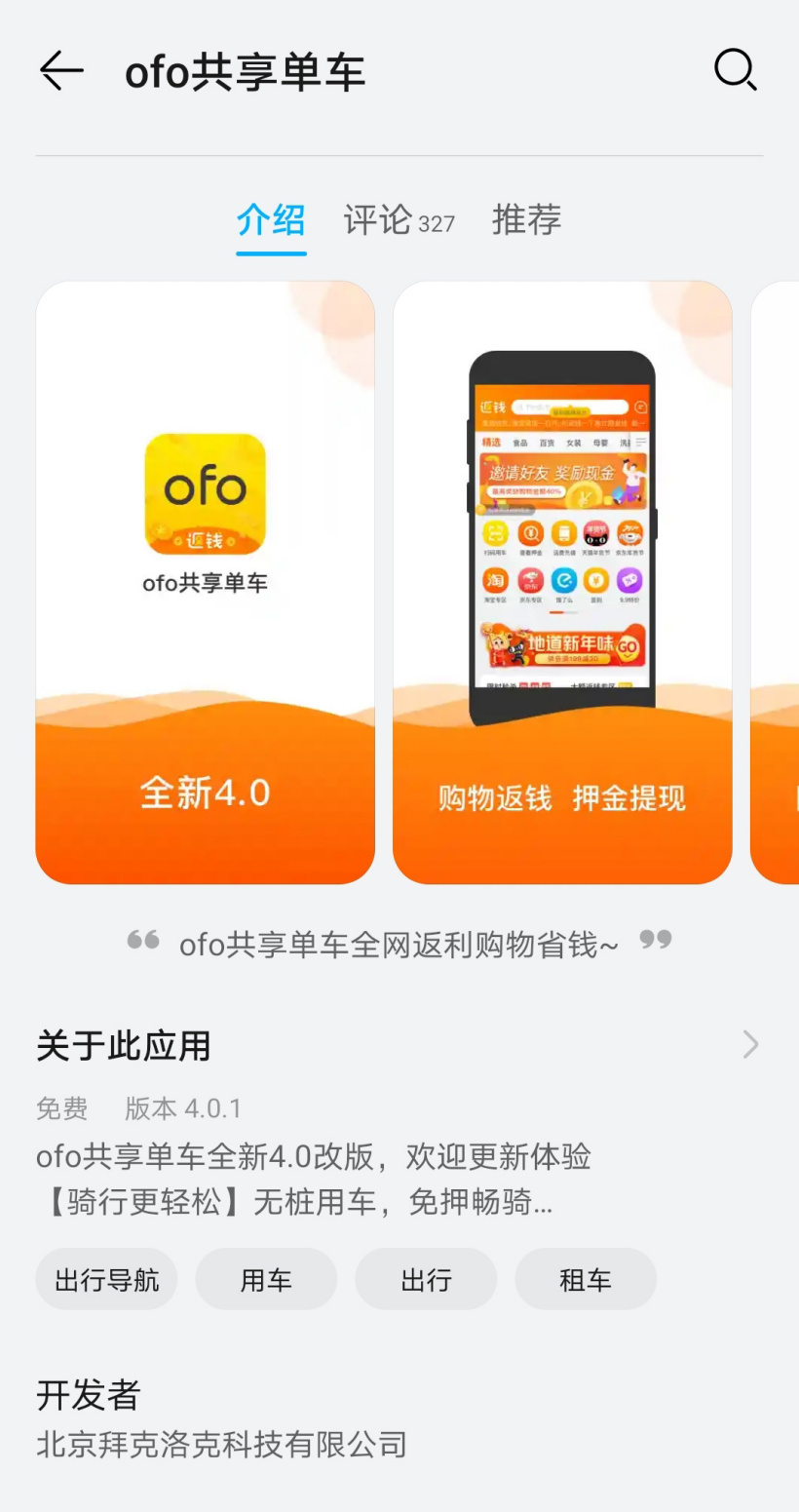Screen dimensions: 799x1512
Task: Open the 购物返钱 押金提现 screenshot
Action: pos(562,583)
